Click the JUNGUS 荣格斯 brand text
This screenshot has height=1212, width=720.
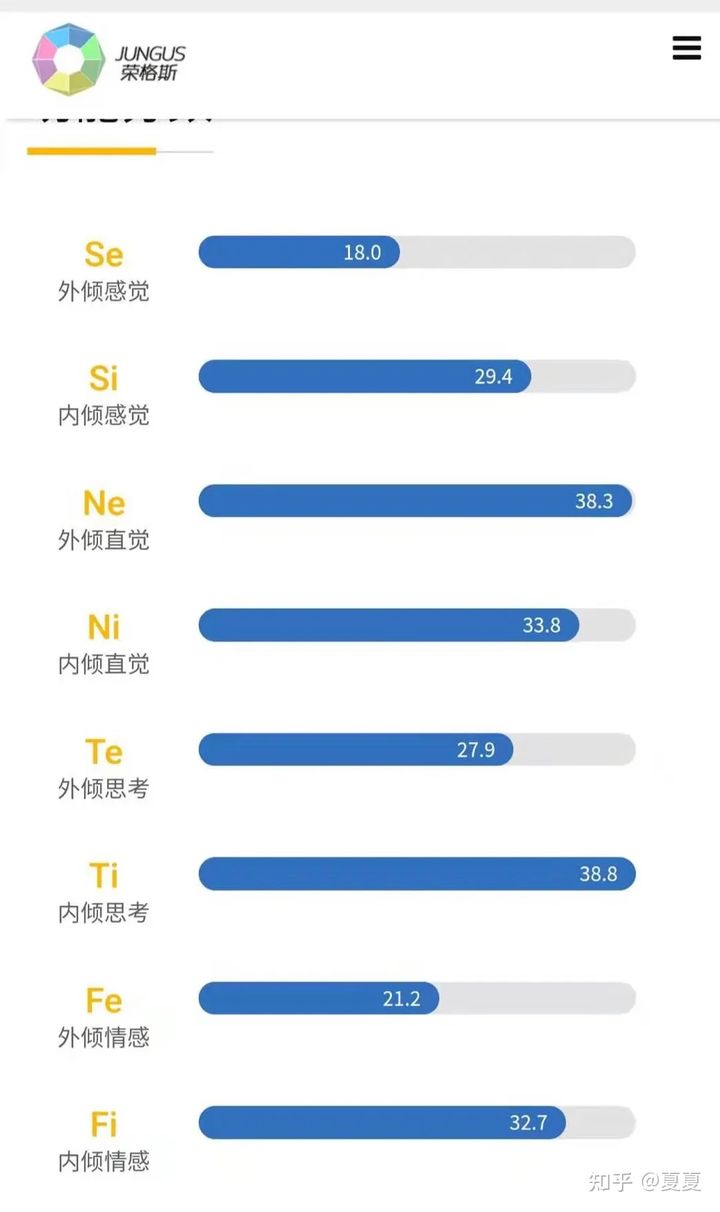pos(150,58)
